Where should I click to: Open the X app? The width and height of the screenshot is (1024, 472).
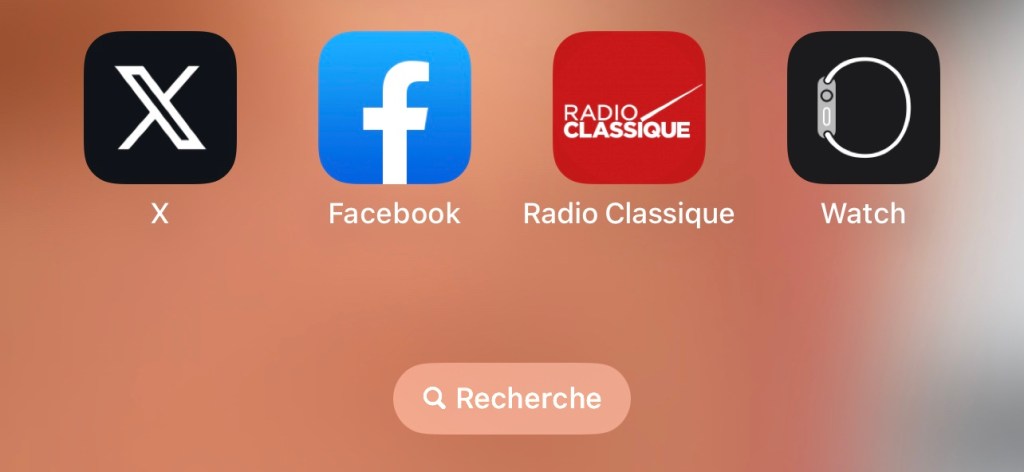point(160,108)
